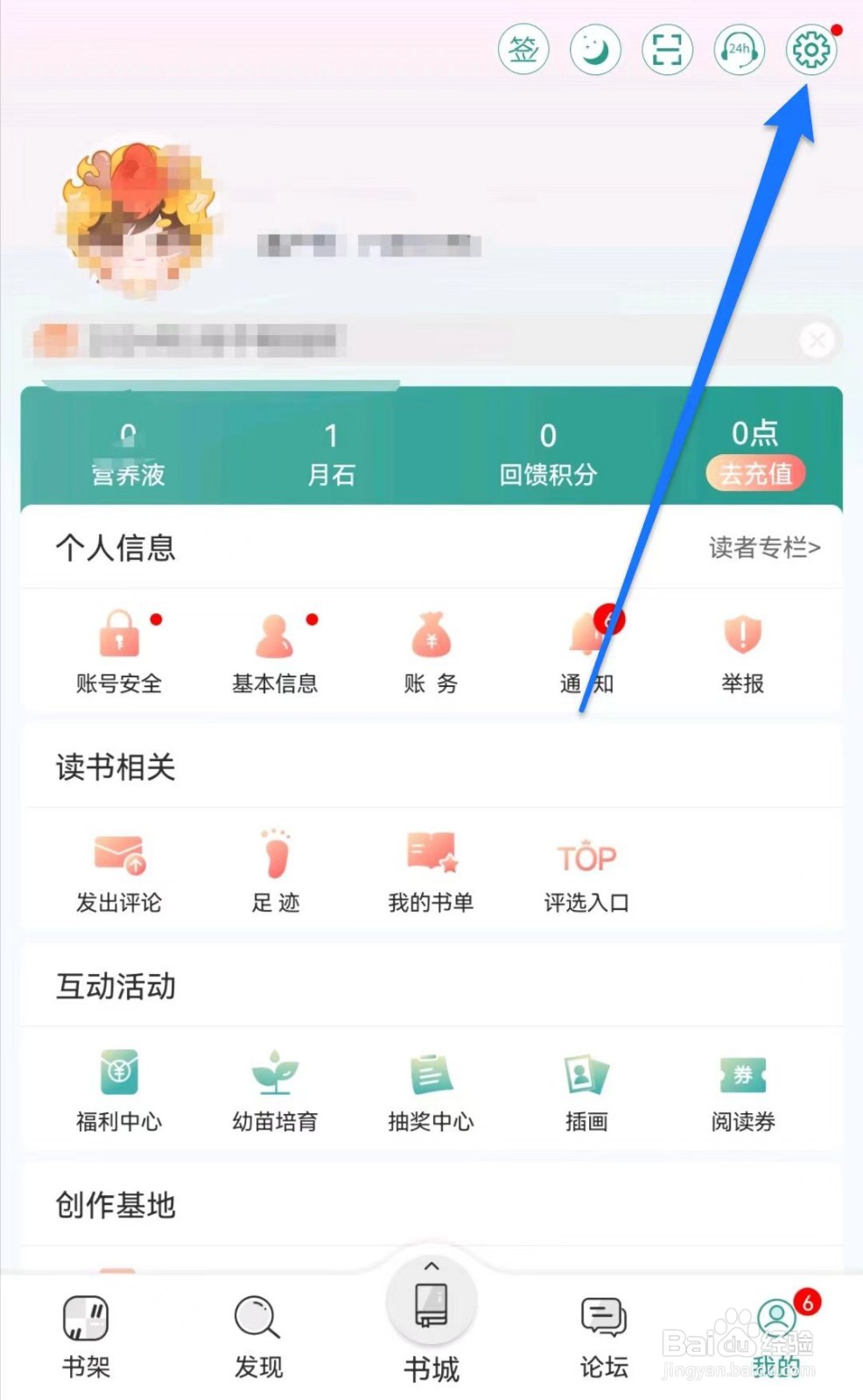The width and height of the screenshot is (863, 1400).
Task: Dismiss the banner with the X button
Action: pyautogui.click(x=817, y=340)
